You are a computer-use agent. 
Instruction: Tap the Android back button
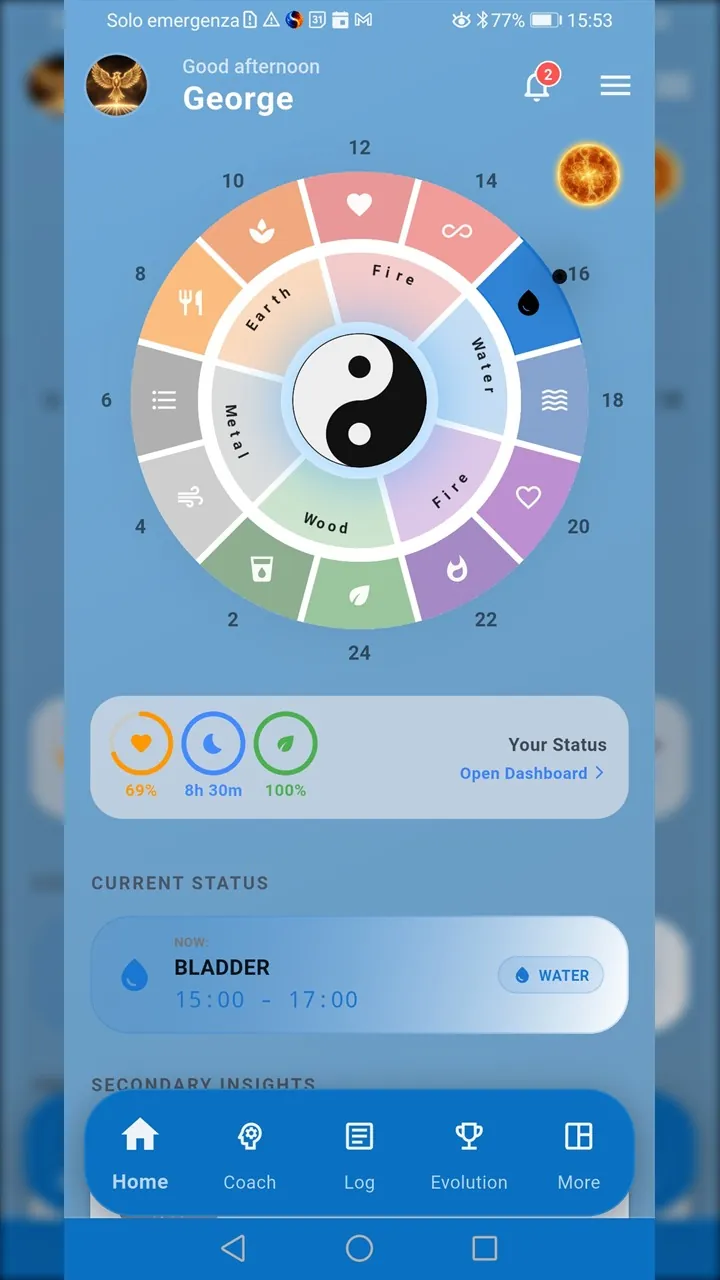click(x=233, y=1247)
